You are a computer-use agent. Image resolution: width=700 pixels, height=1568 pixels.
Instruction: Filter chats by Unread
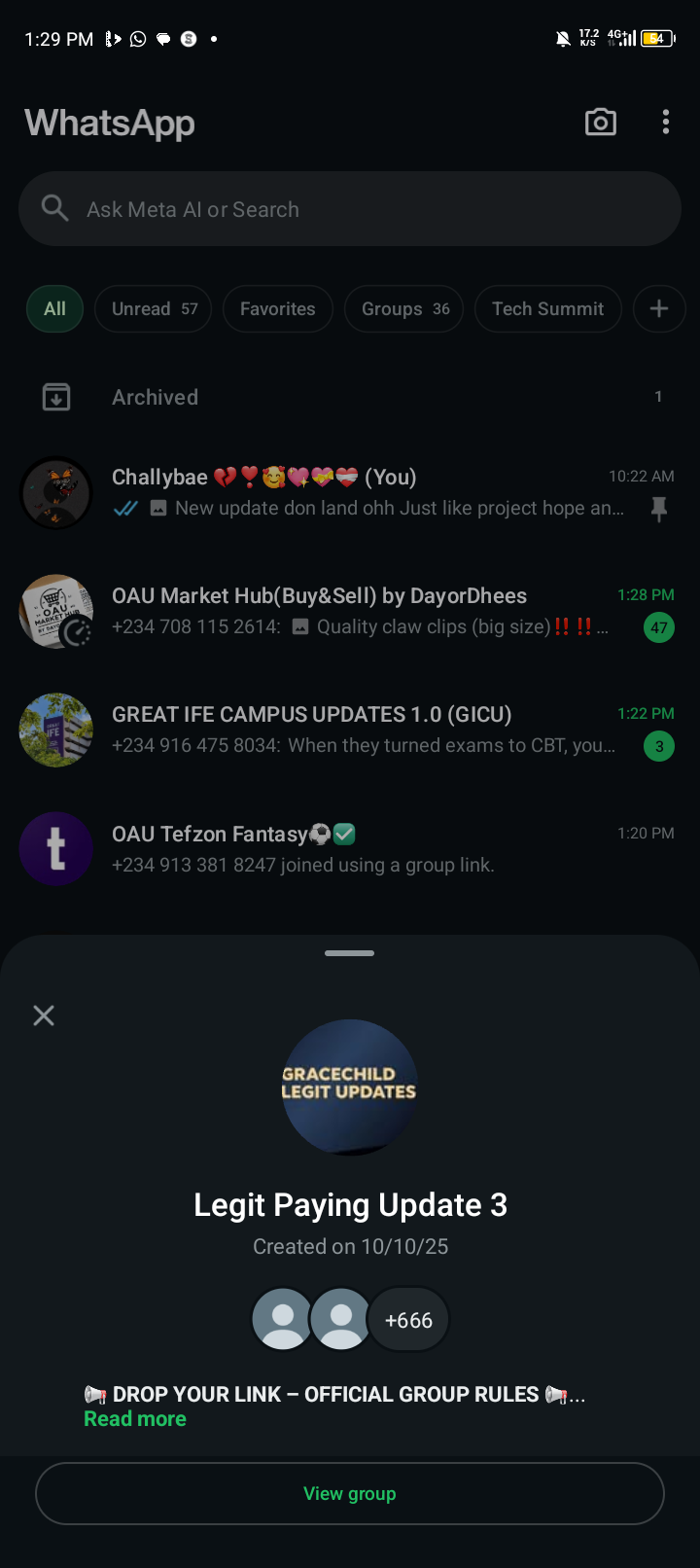pyautogui.click(x=154, y=309)
